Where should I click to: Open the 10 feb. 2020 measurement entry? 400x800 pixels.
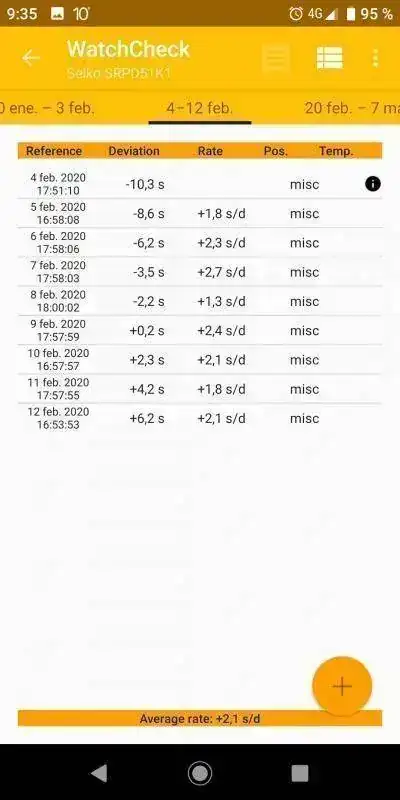(199, 360)
